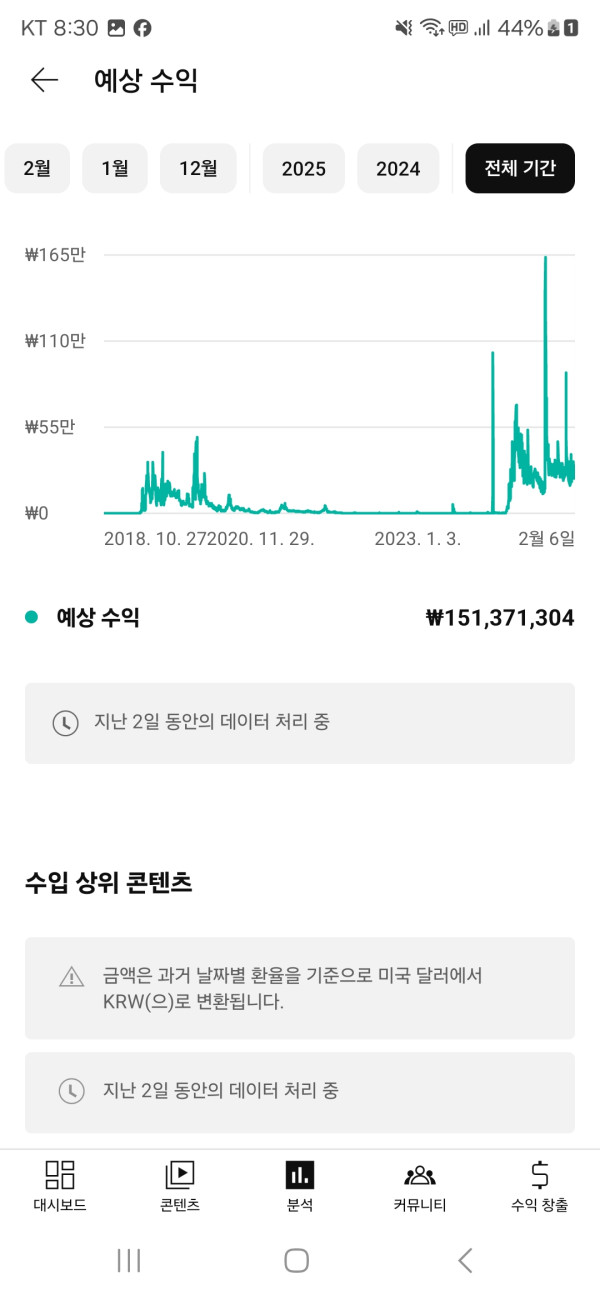Go to the 커뮤니티 tab
Image resolution: width=600 pixels, height=1300 pixels.
[420, 1186]
